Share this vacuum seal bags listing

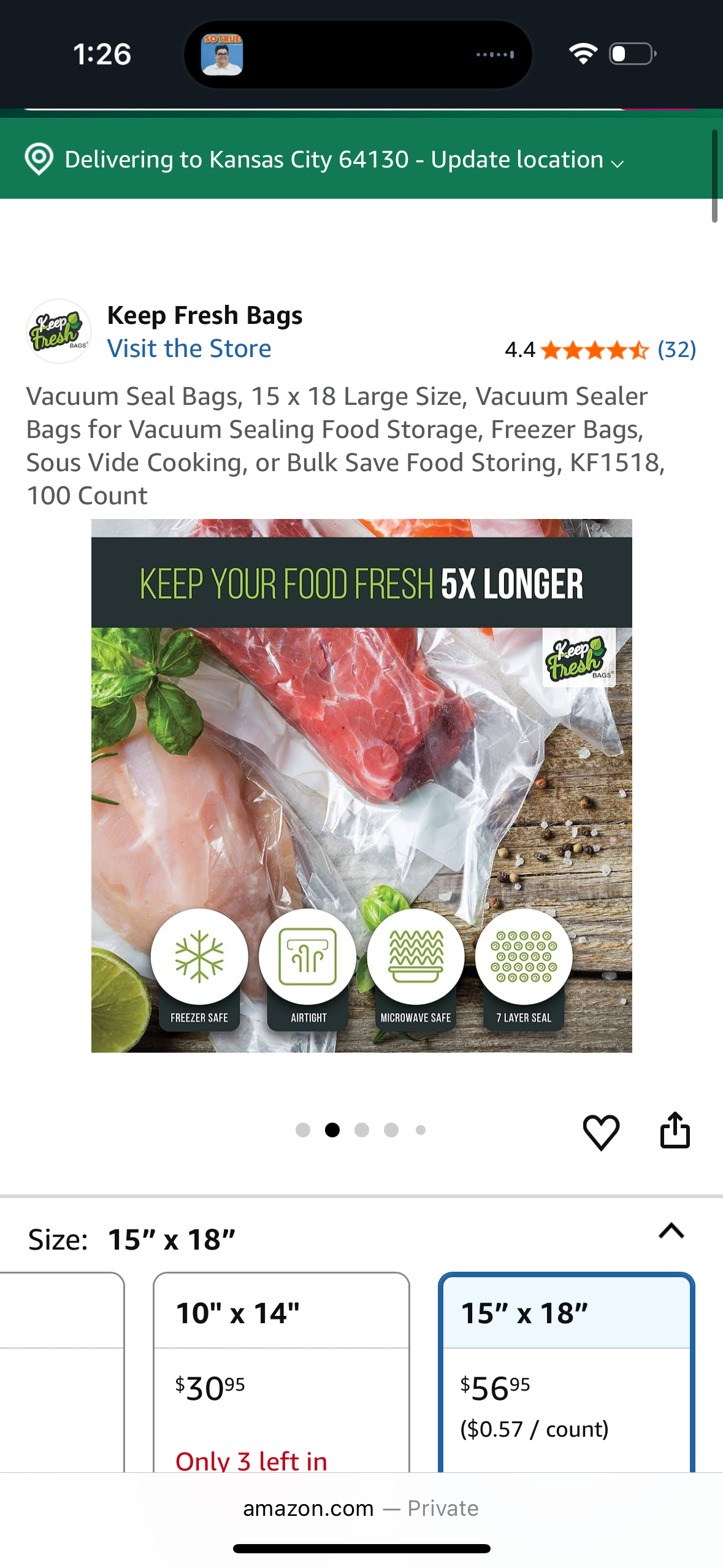tap(675, 1130)
